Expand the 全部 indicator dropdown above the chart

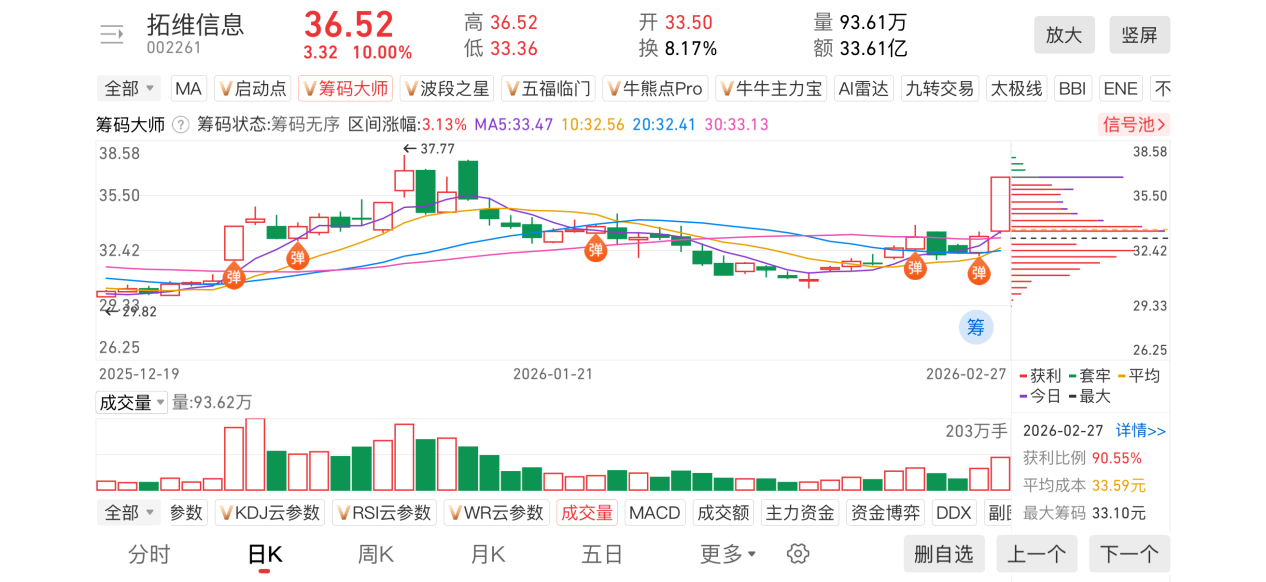[129, 89]
